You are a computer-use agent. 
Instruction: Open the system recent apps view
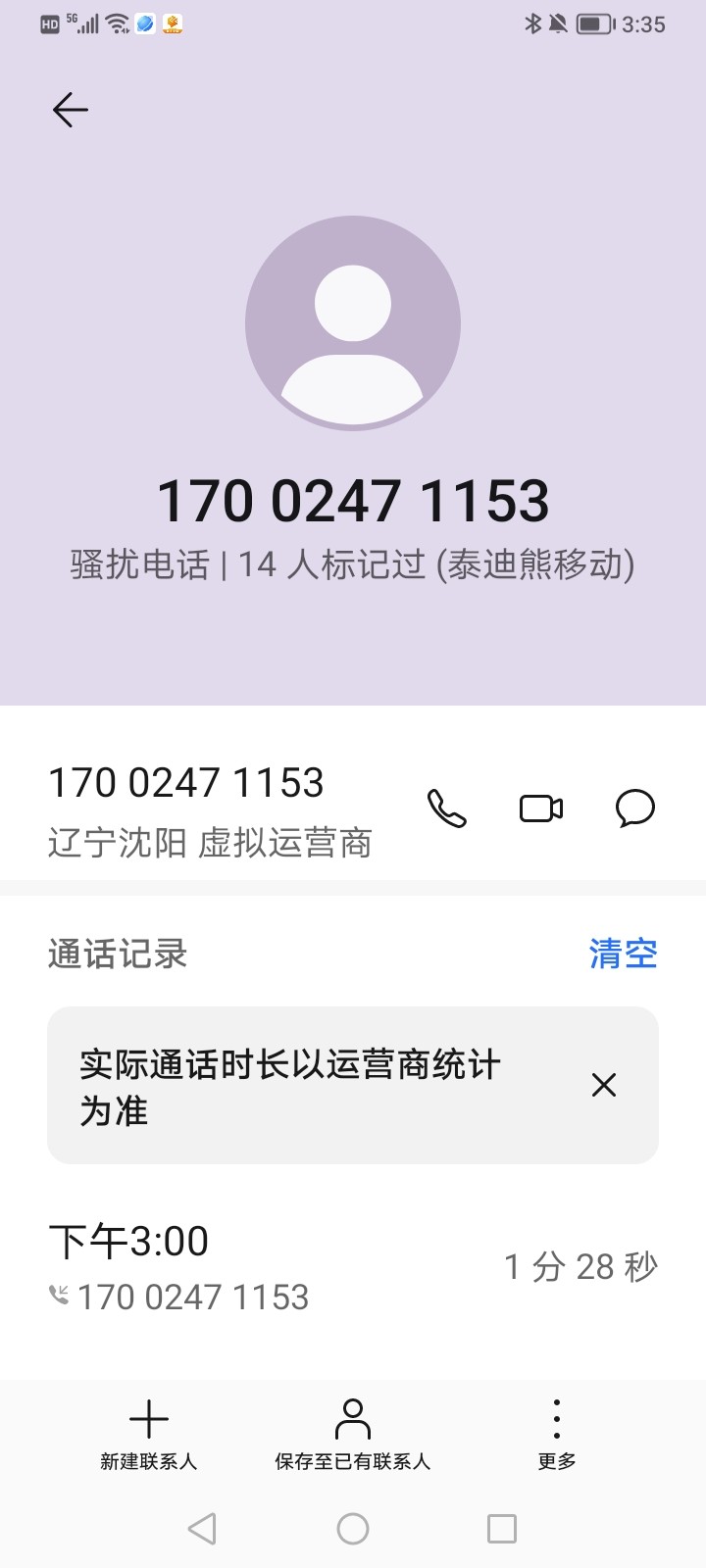(502, 1529)
